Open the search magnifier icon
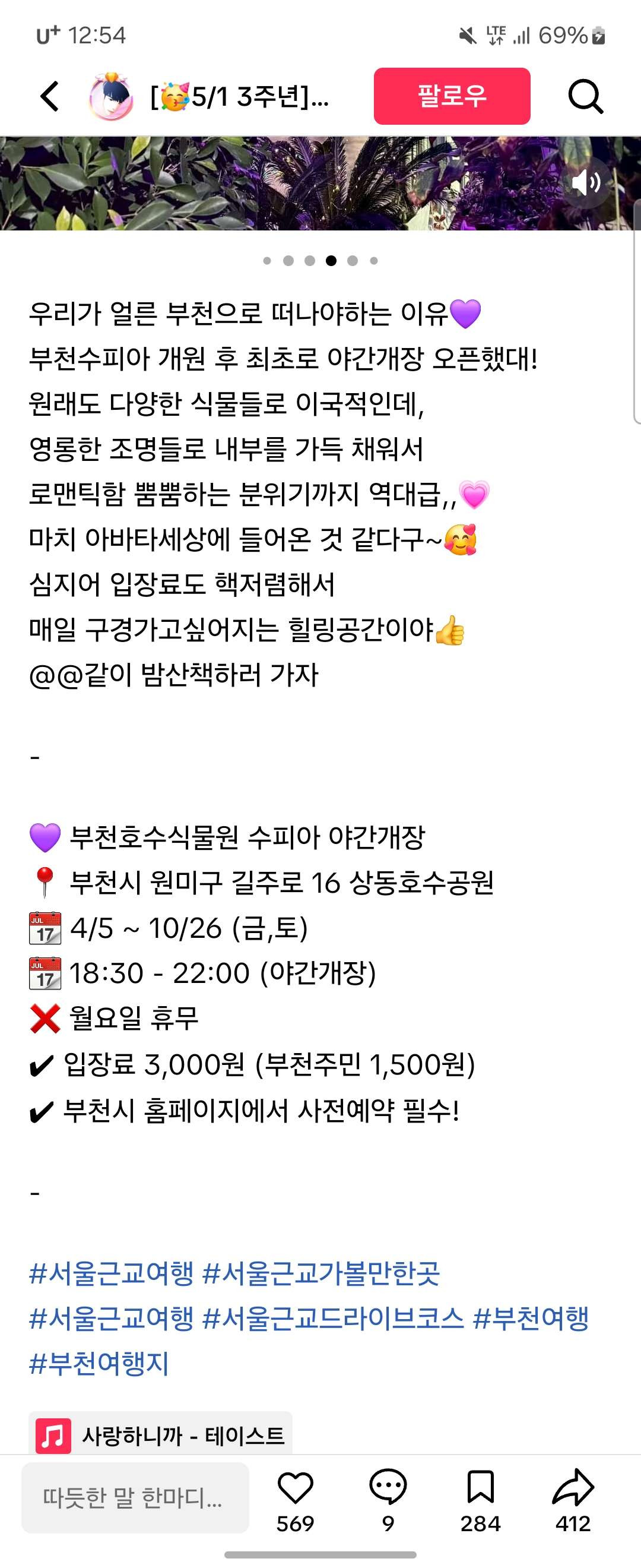This screenshot has height=1568, width=641. pos(585,96)
